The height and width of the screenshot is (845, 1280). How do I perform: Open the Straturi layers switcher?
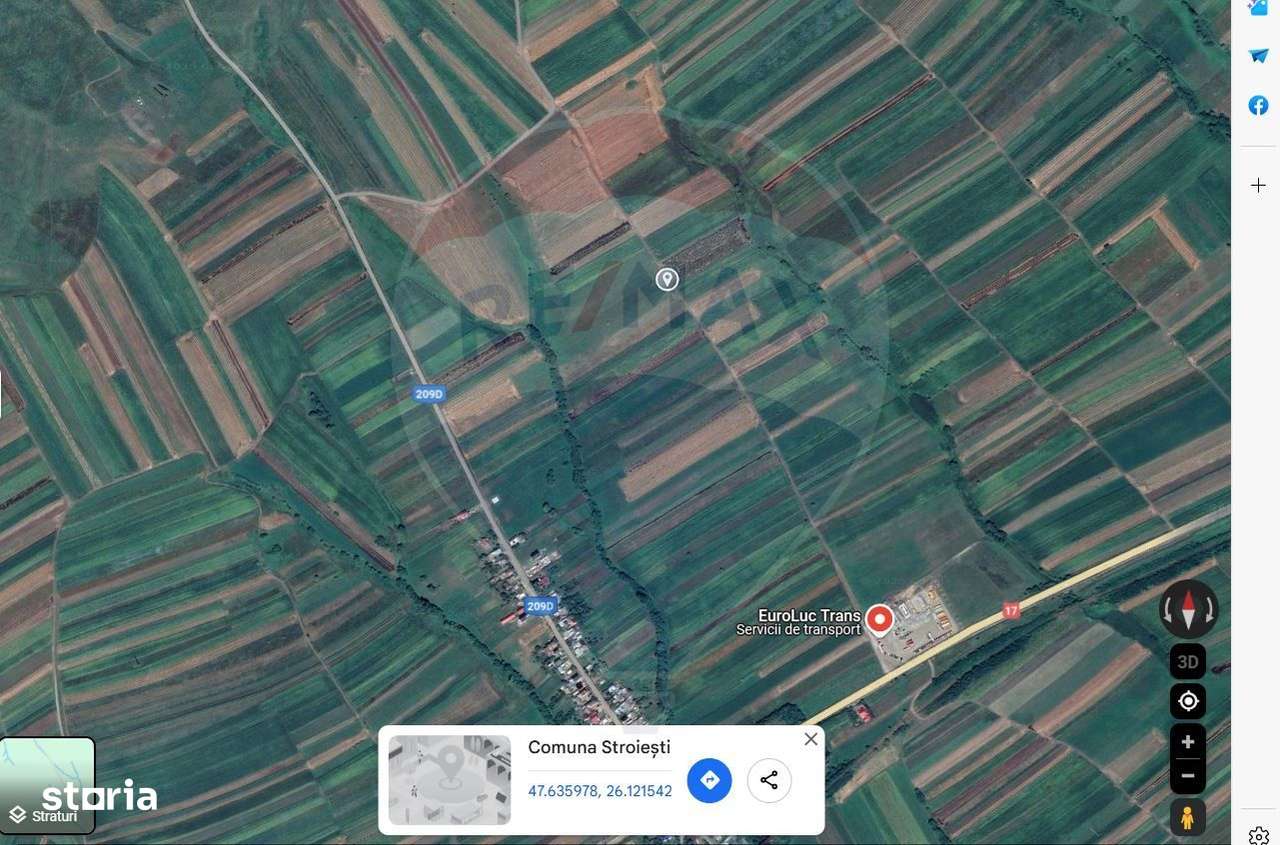coord(47,786)
